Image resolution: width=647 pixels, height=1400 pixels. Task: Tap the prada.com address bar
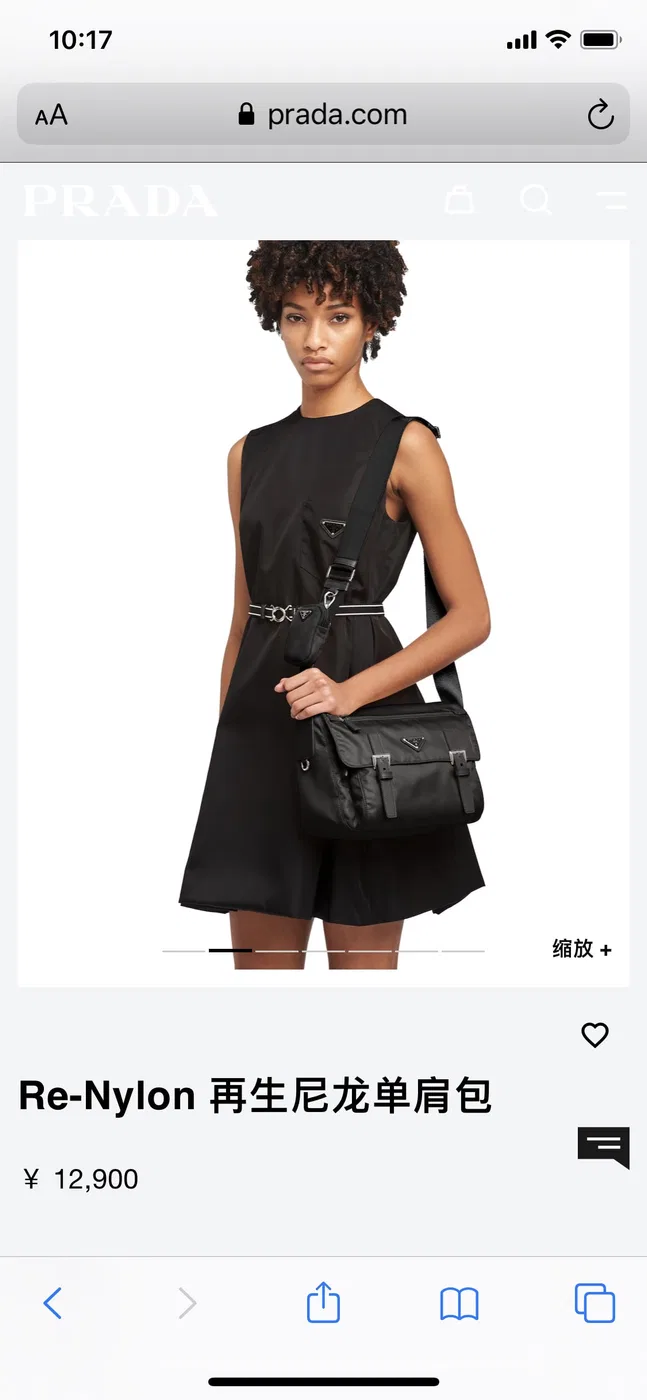pos(323,115)
